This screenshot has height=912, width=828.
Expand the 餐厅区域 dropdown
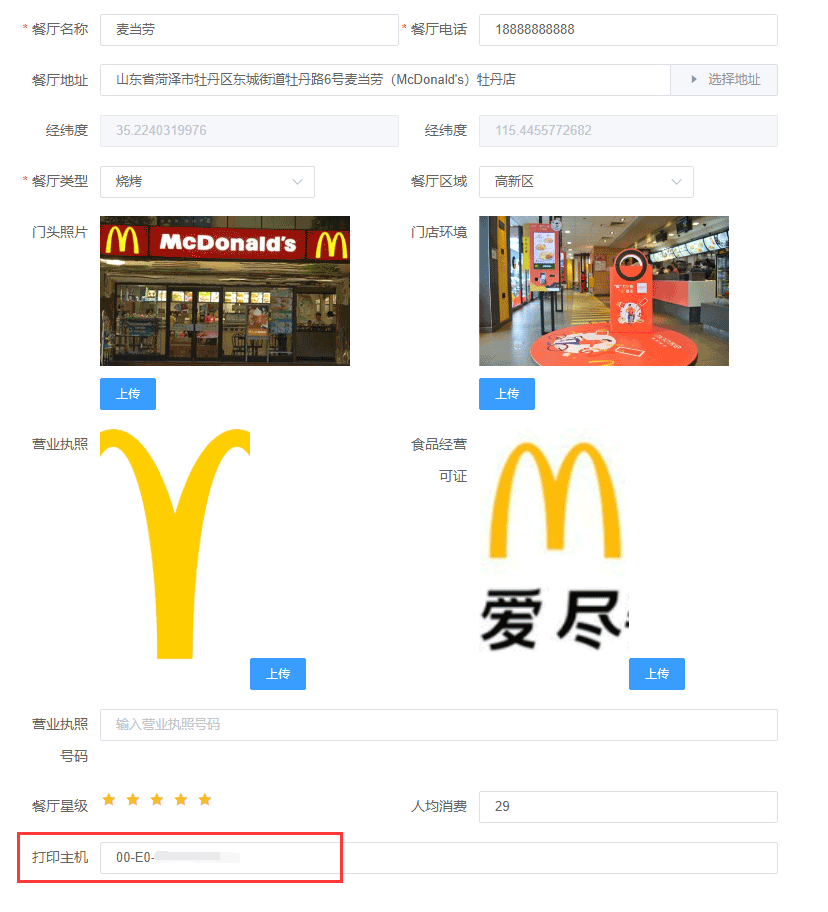tap(585, 182)
